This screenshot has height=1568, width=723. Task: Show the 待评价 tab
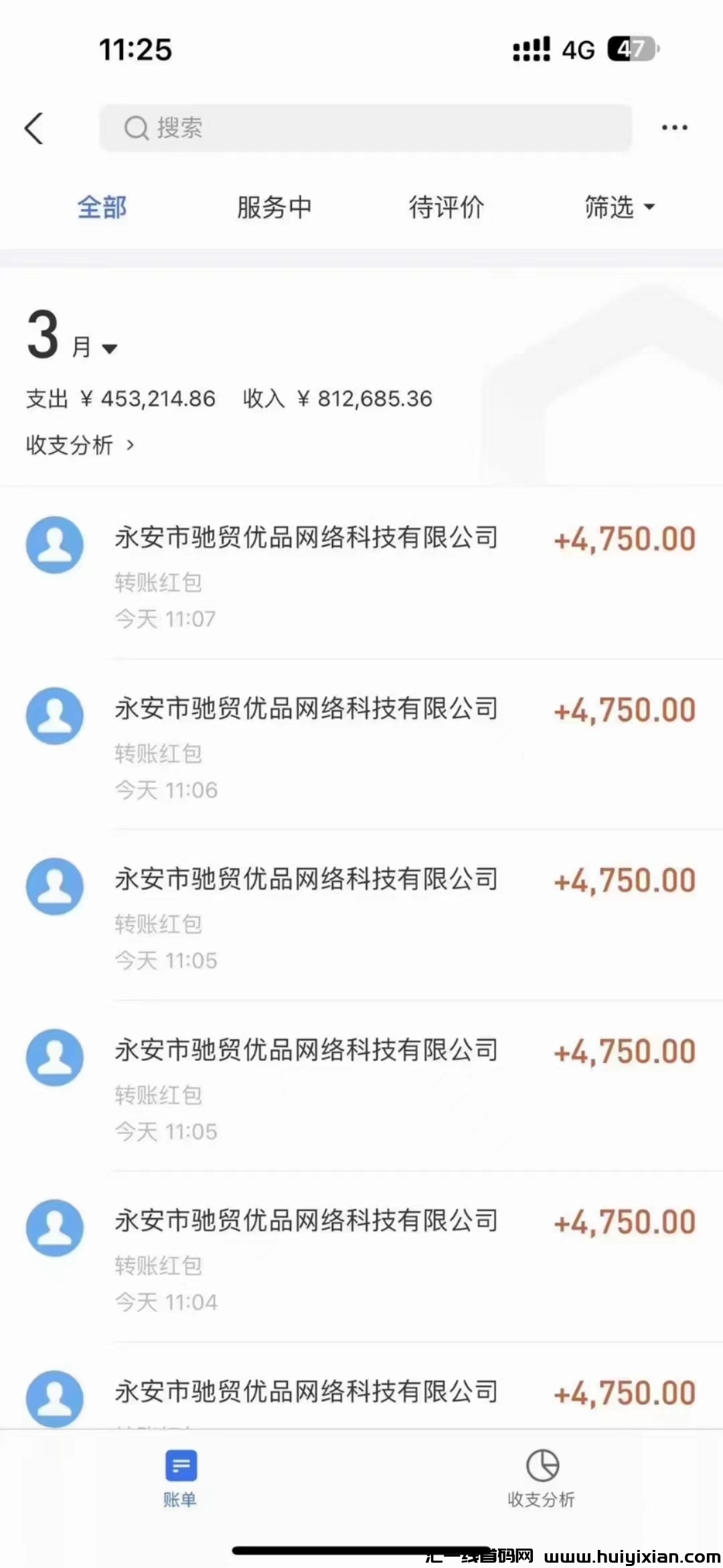click(446, 208)
